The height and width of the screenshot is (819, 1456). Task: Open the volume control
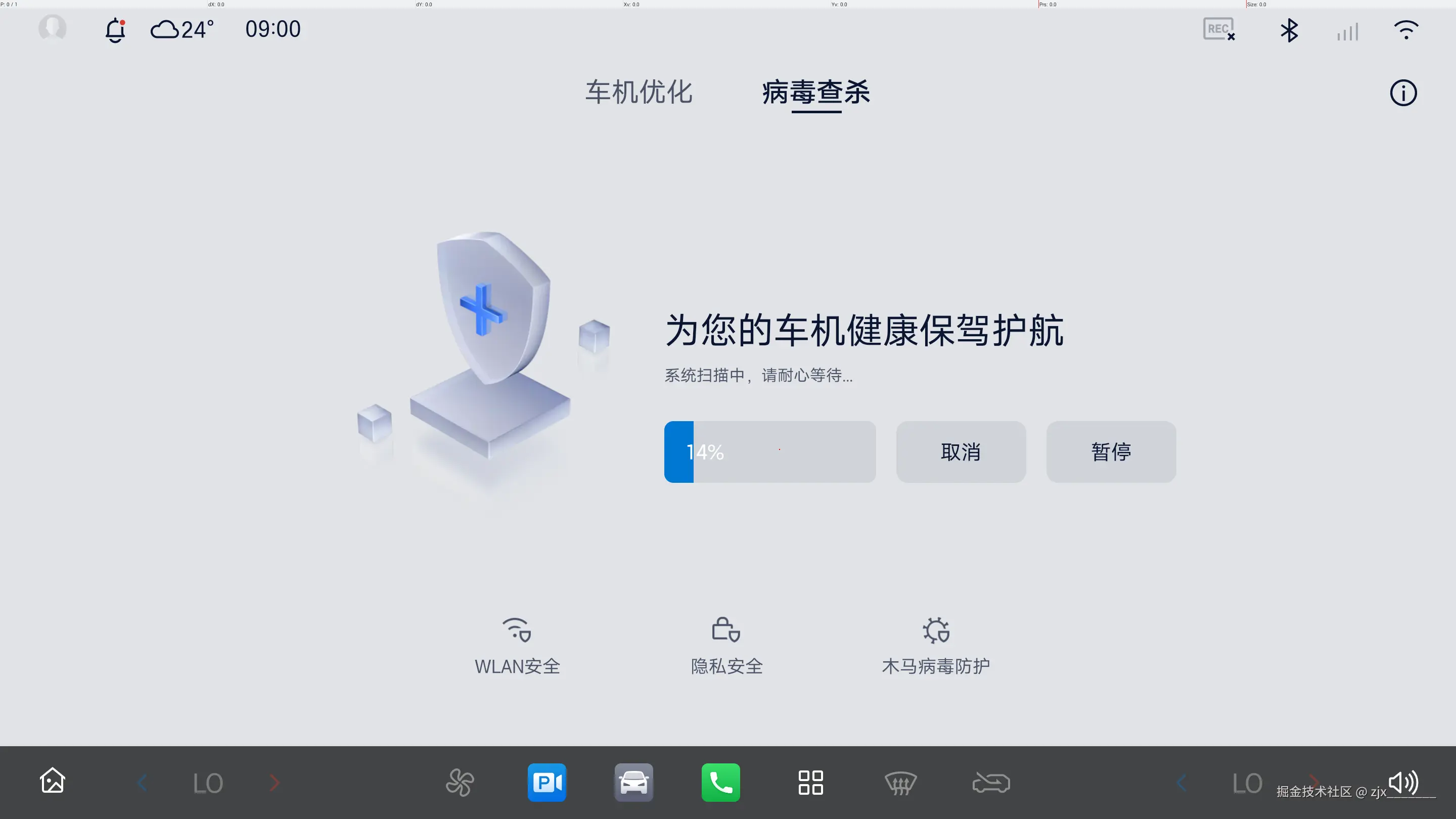[x=1403, y=782]
